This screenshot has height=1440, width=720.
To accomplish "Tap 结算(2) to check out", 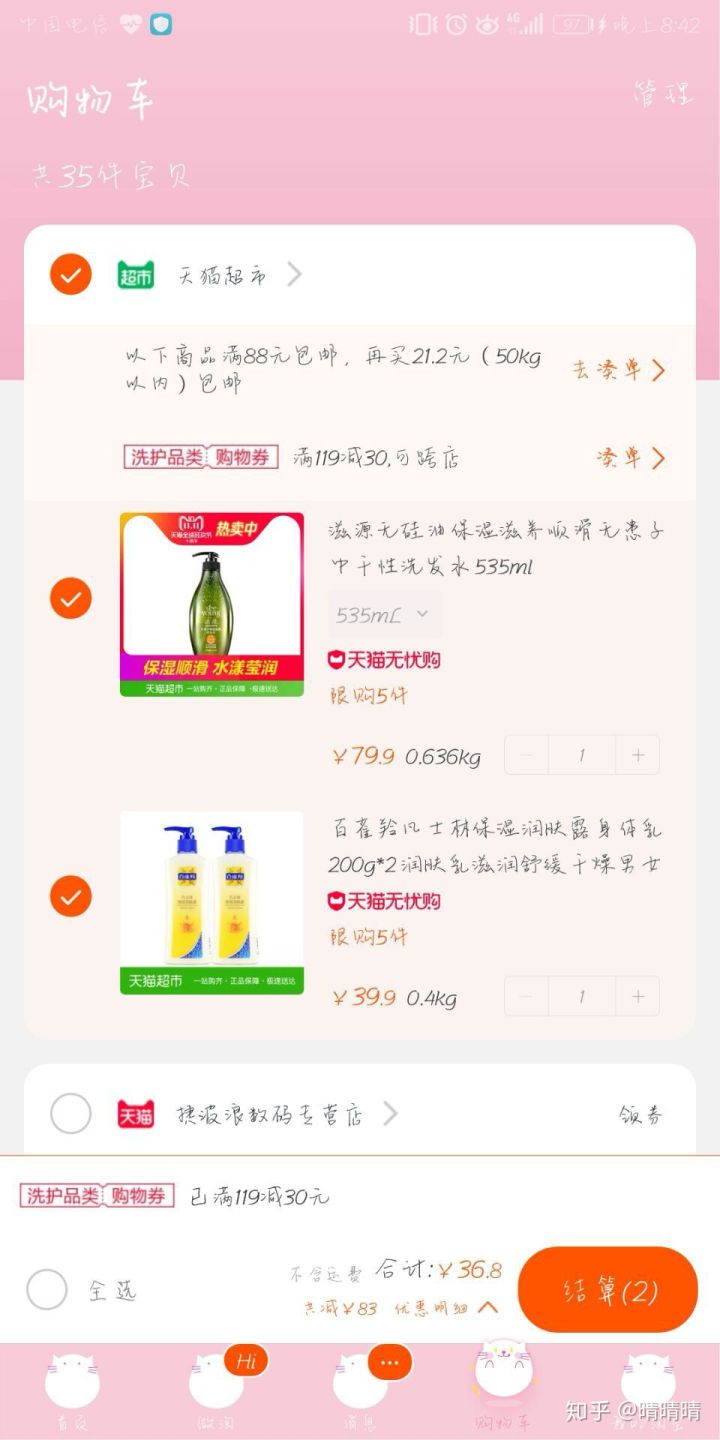I will coord(608,1290).
